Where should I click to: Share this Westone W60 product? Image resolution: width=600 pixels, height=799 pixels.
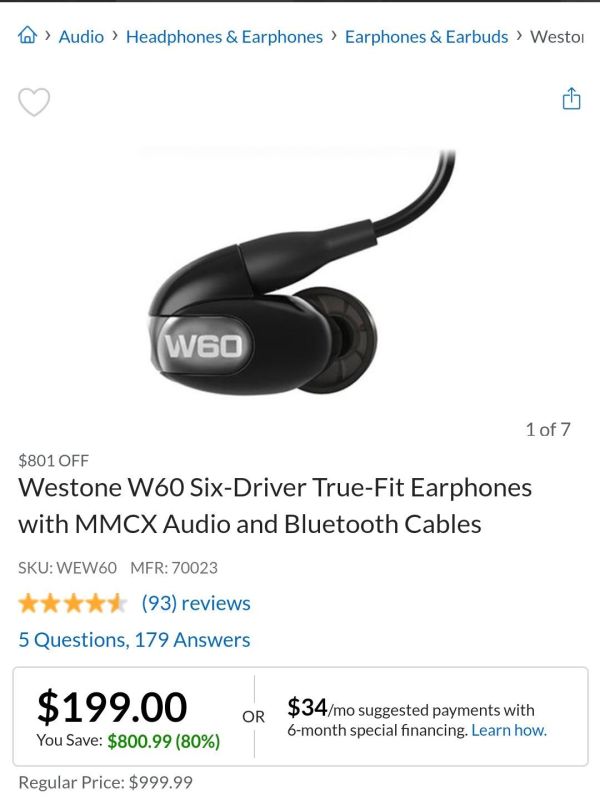(571, 99)
